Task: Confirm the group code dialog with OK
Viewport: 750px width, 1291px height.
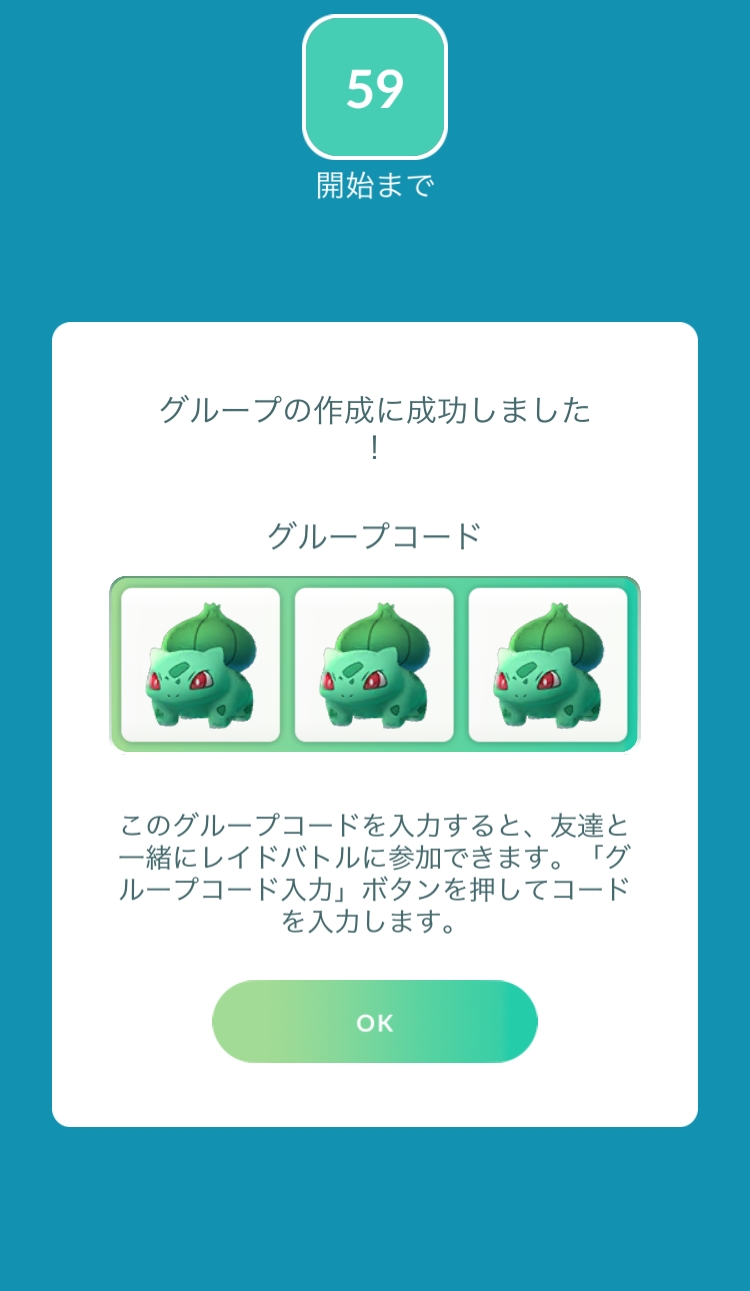Action: (375, 1022)
